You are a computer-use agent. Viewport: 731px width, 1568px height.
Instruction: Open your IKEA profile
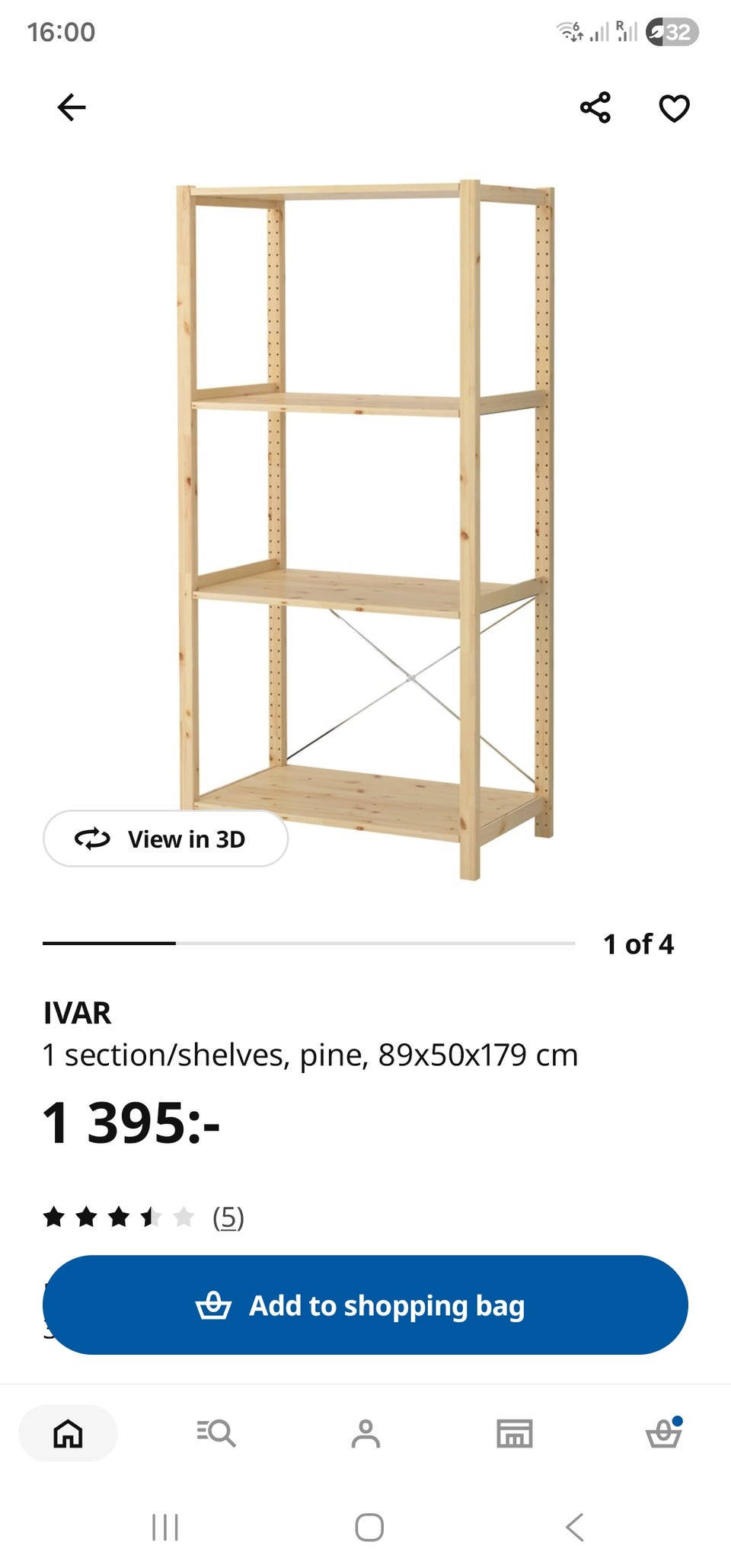365,1435
